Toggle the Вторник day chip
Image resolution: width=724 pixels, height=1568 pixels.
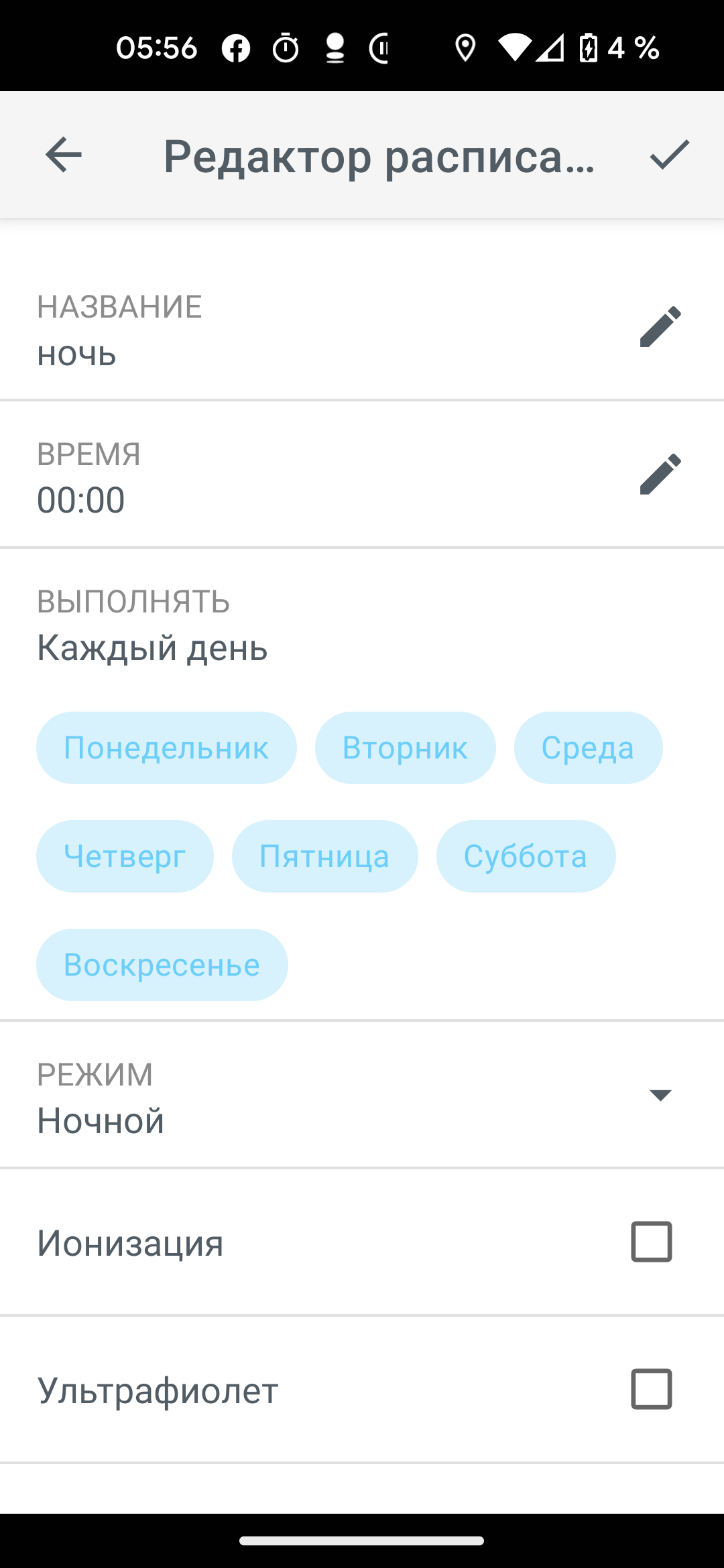pos(405,748)
